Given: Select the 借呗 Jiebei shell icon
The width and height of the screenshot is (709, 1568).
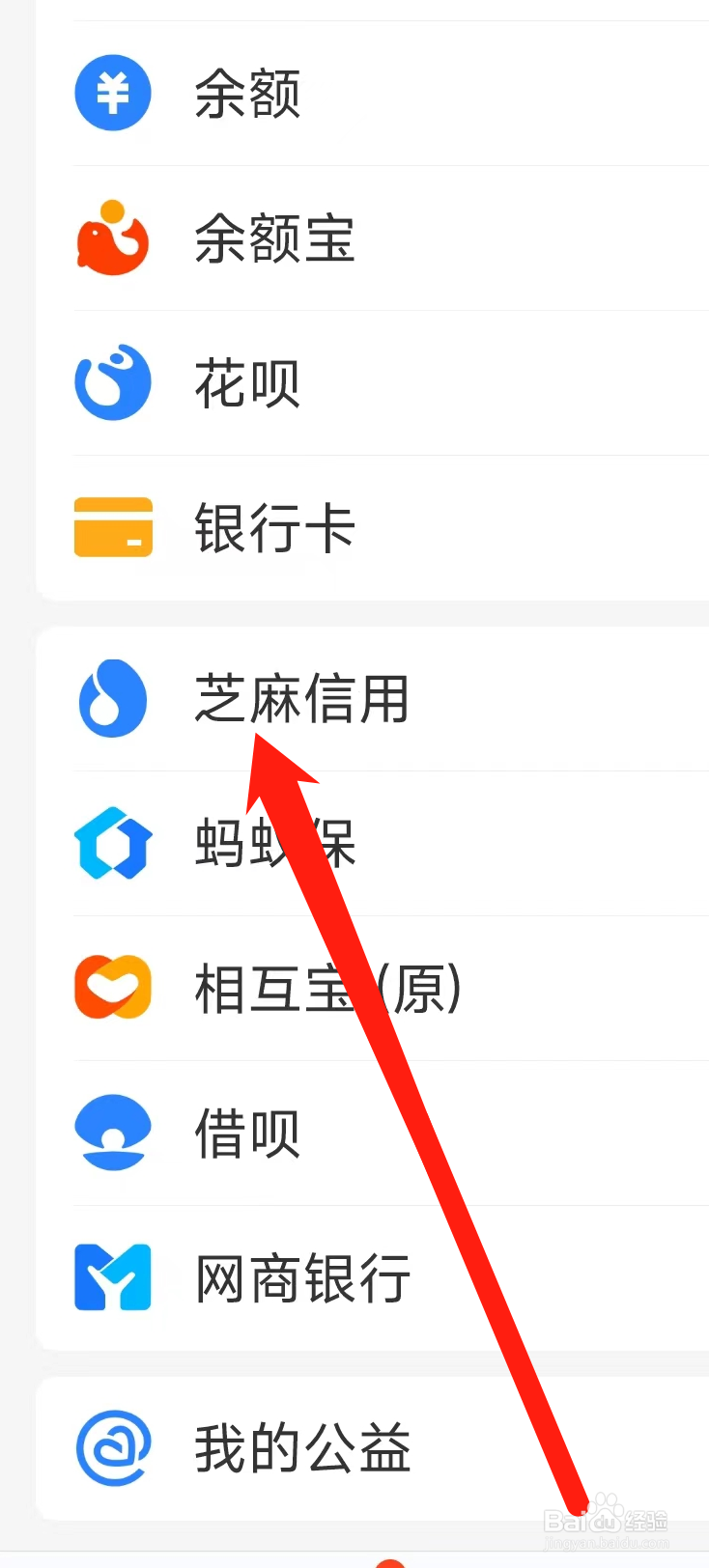Looking at the screenshot, I should 112,1133.
